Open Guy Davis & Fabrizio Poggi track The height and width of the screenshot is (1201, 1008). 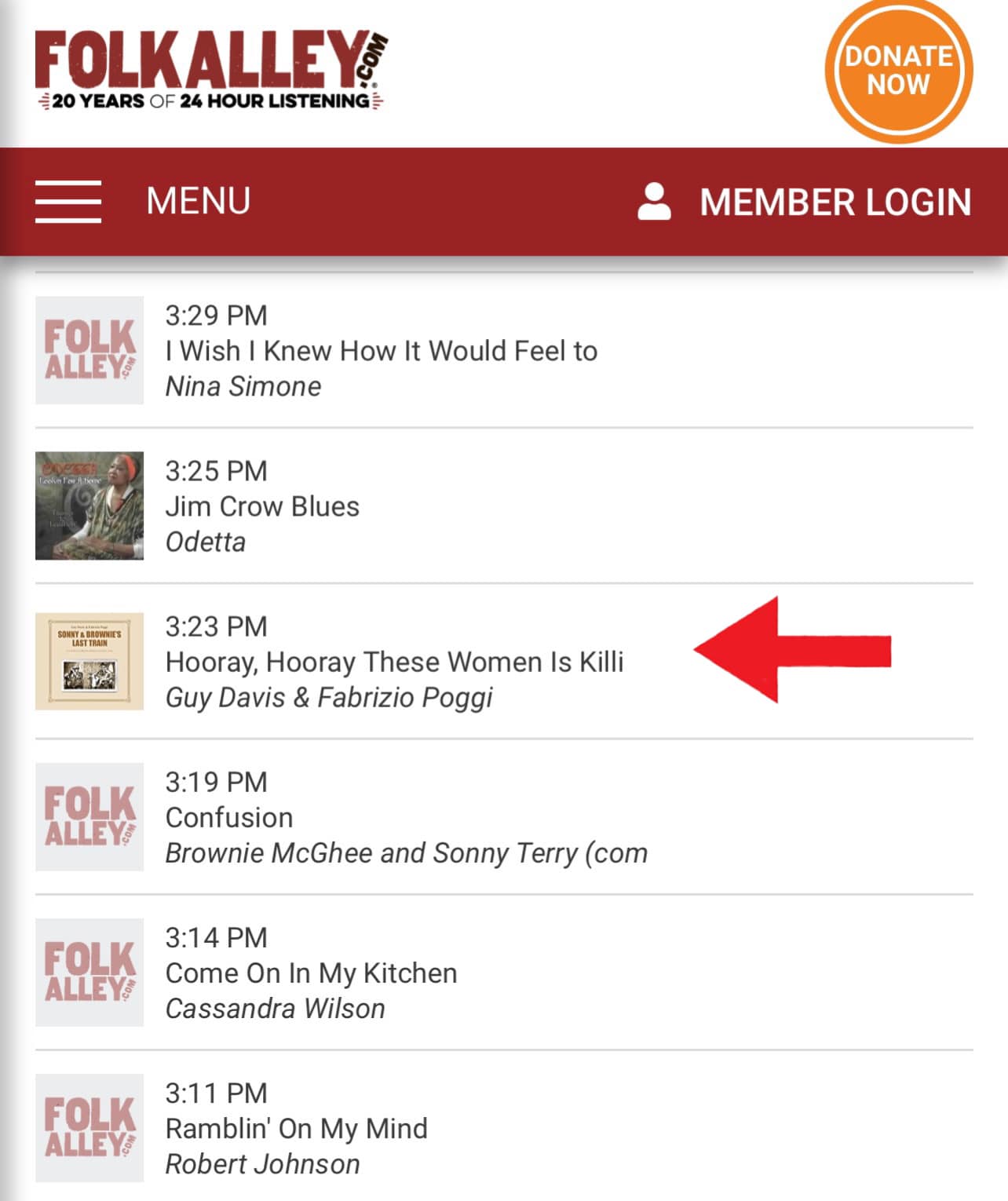click(393, 662)
